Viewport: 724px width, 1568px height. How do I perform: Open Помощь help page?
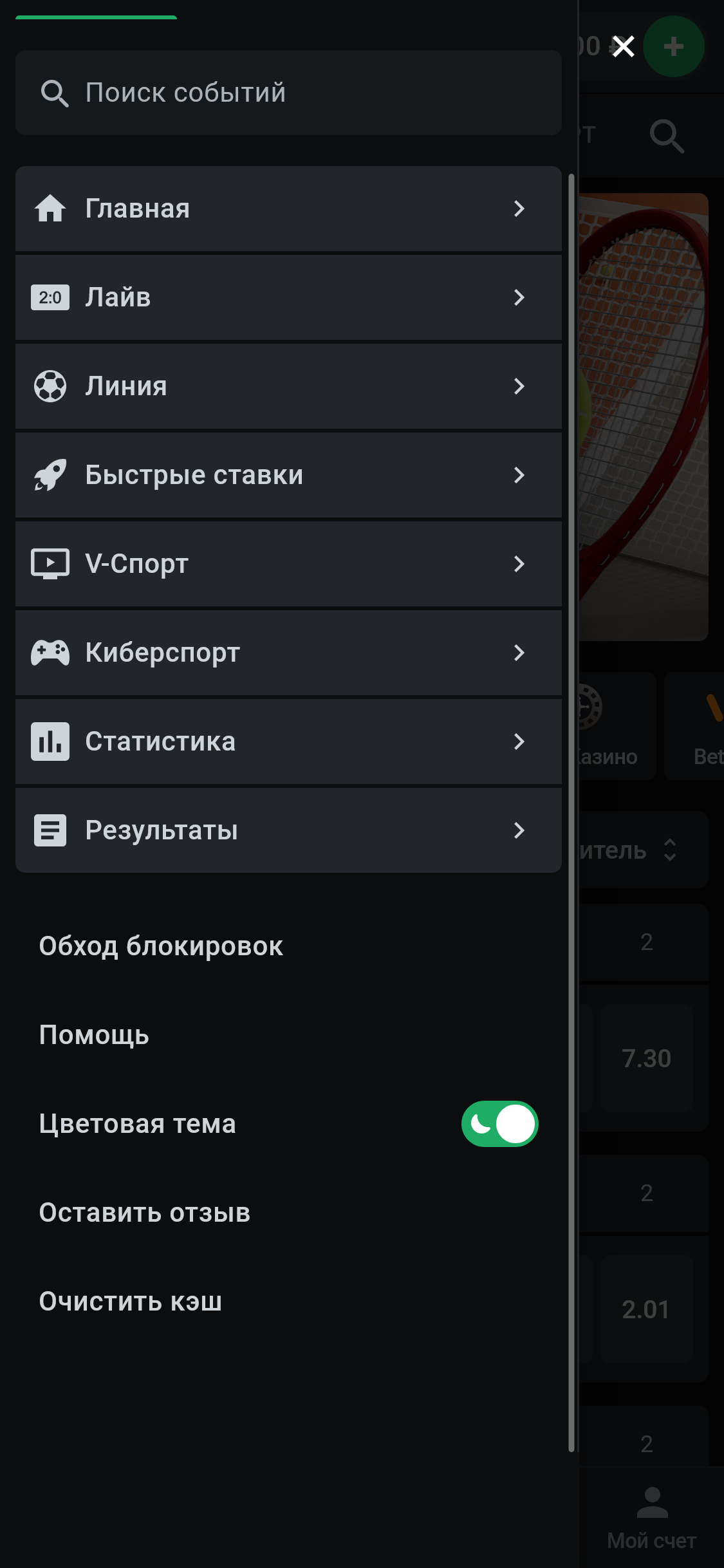(94, 1035)
